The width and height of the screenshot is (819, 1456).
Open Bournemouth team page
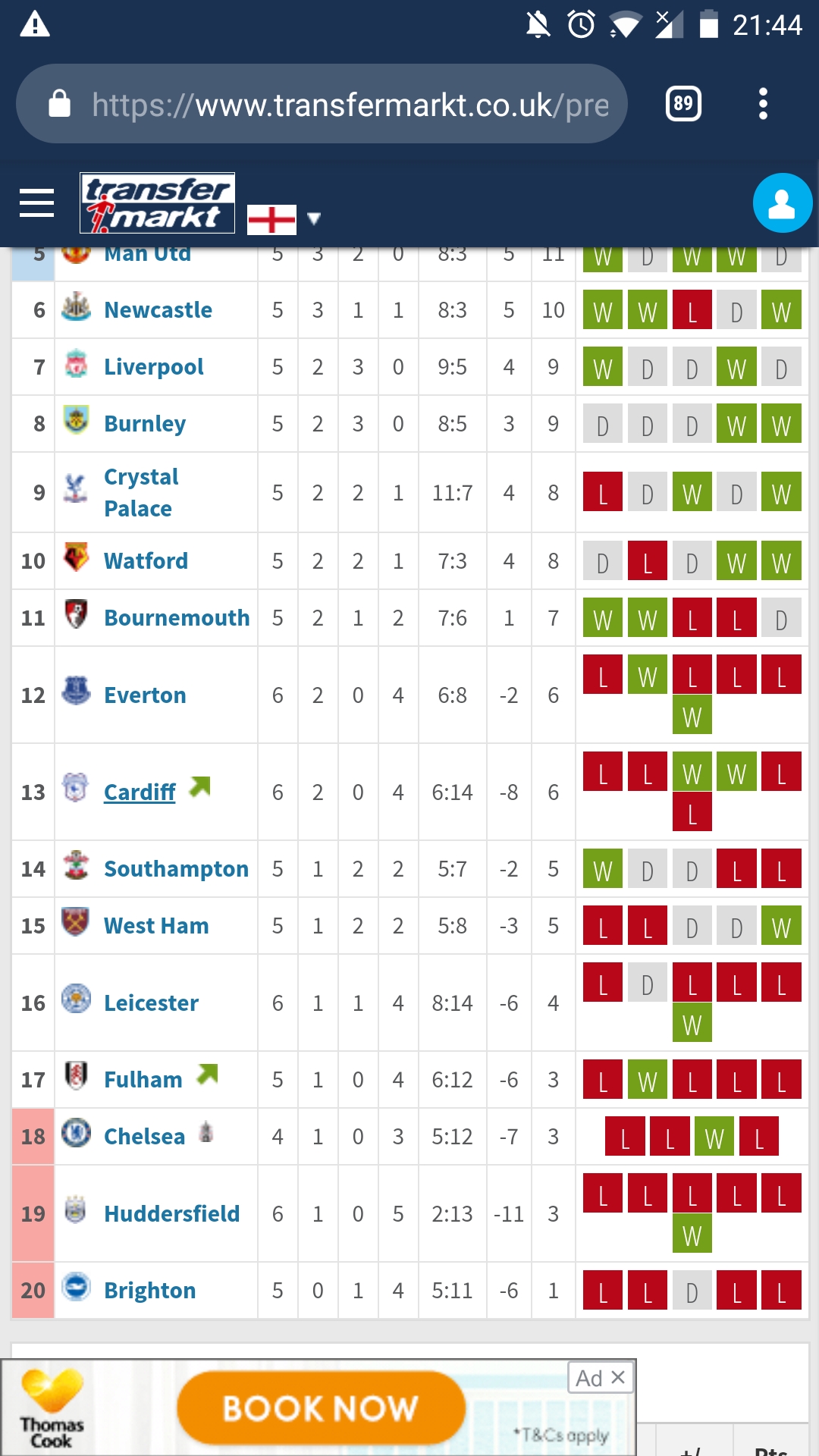pyautogui.click(x=177, y=618)
